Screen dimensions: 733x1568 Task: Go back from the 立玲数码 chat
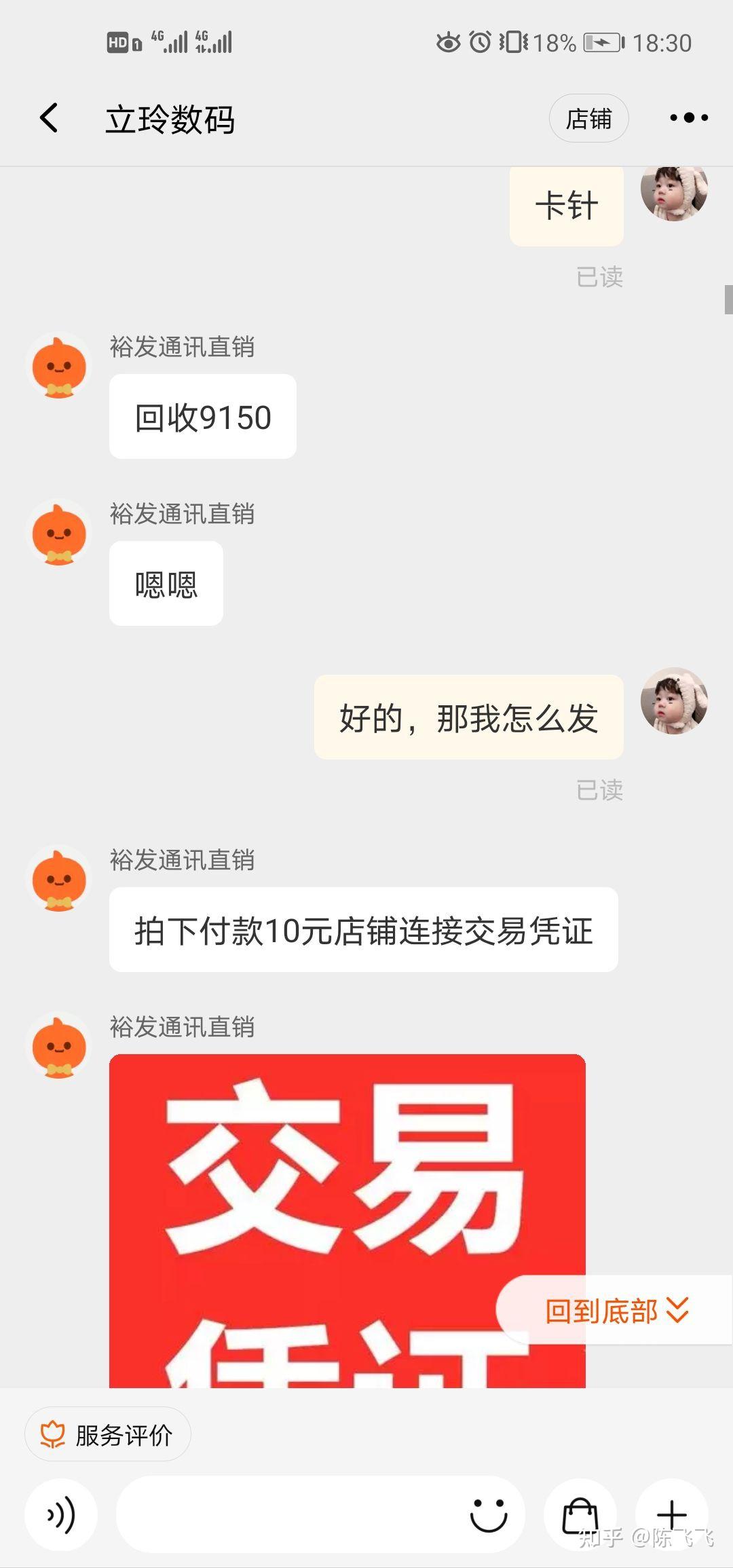click(x=49, y=118)
